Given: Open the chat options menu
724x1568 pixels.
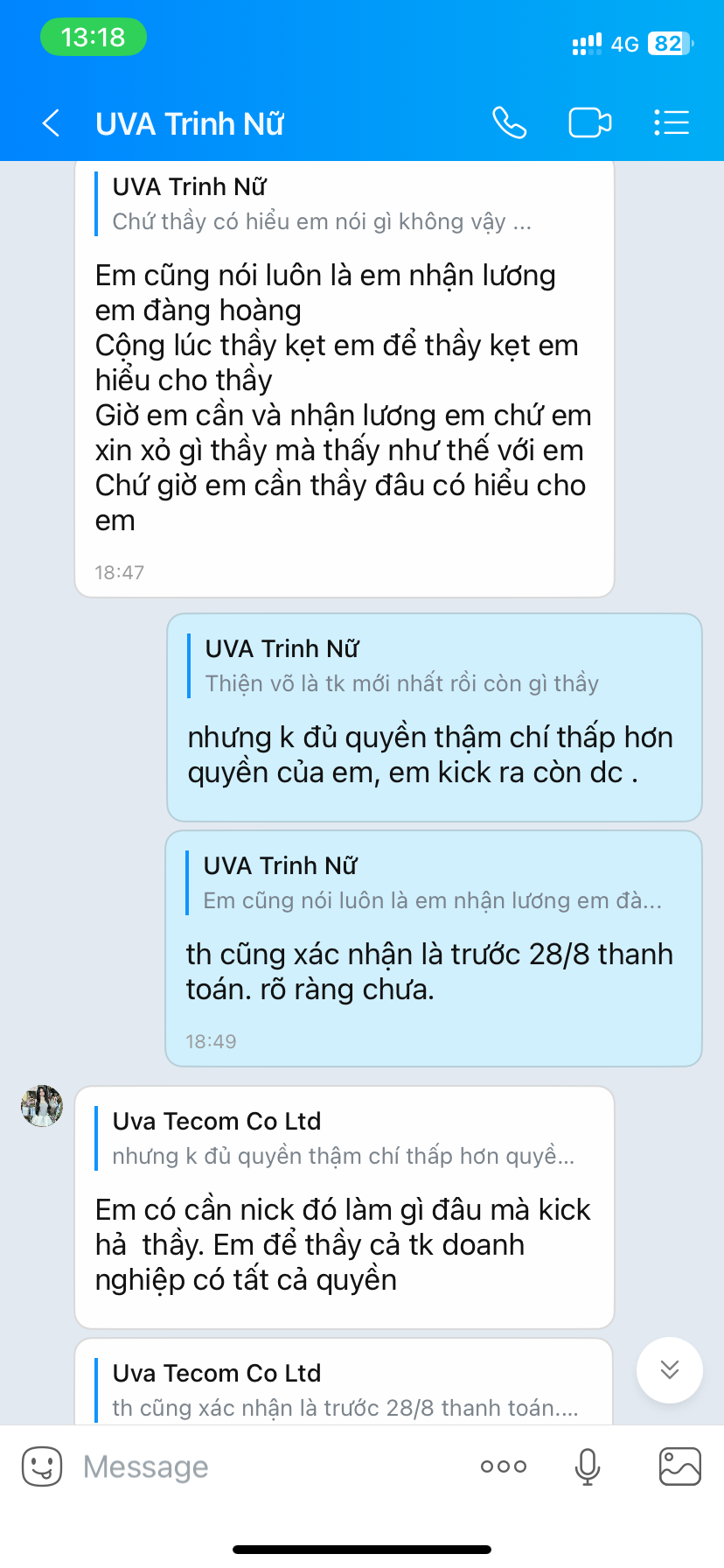Looking at the screenshot, I should [672, 122].
